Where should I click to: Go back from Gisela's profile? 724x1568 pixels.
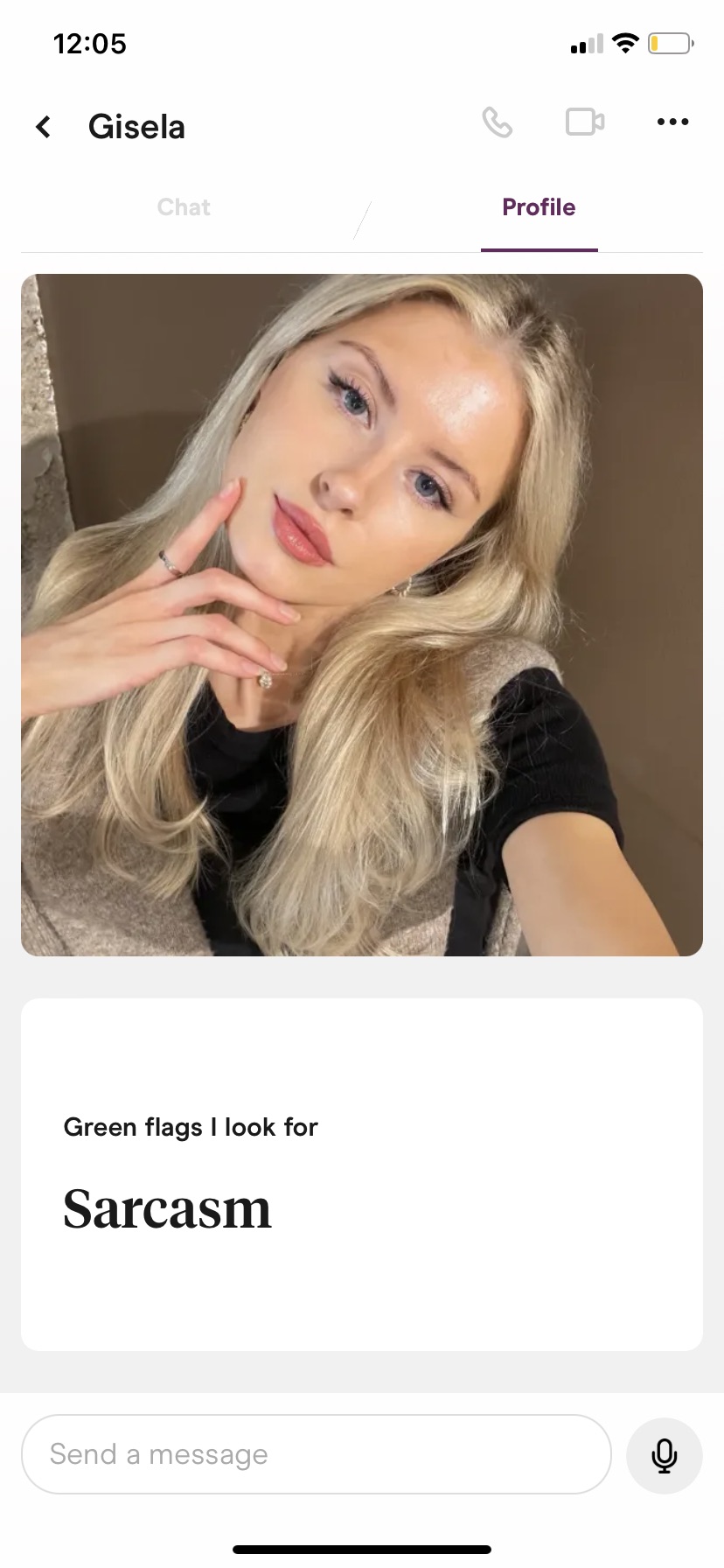pyautogui.click(x=43, y=127)
